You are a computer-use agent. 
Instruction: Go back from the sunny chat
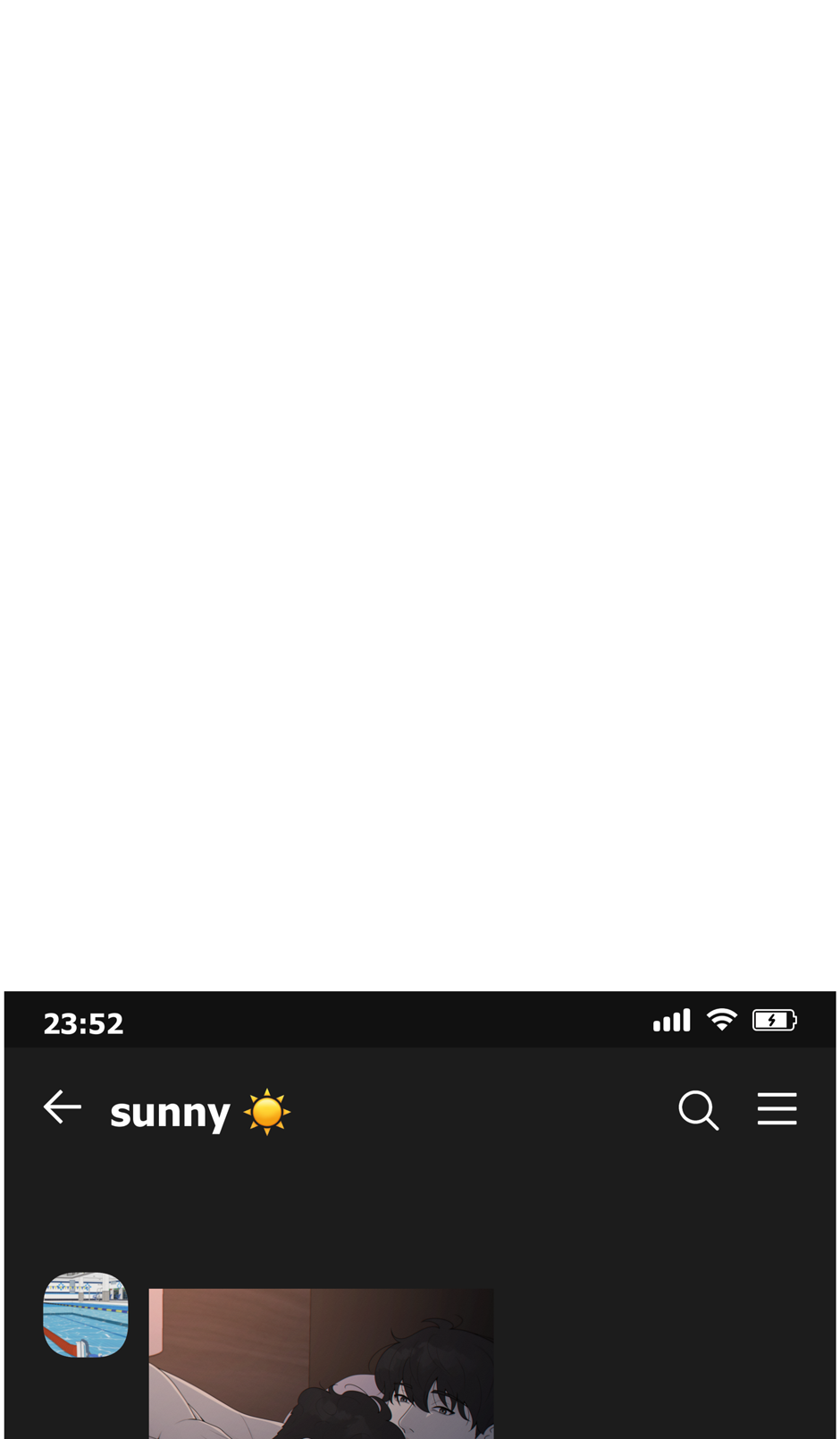pyautogui.click(x=63, y=1107)
